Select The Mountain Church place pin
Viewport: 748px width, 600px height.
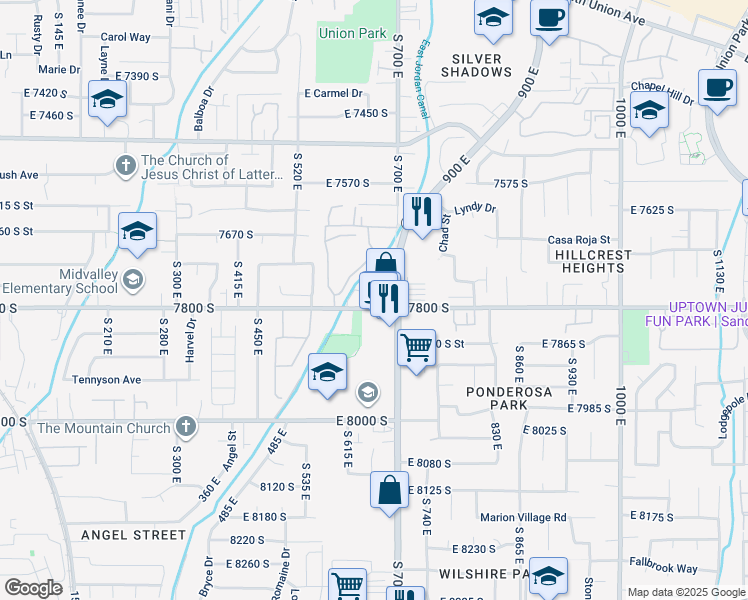coord(186,426)
